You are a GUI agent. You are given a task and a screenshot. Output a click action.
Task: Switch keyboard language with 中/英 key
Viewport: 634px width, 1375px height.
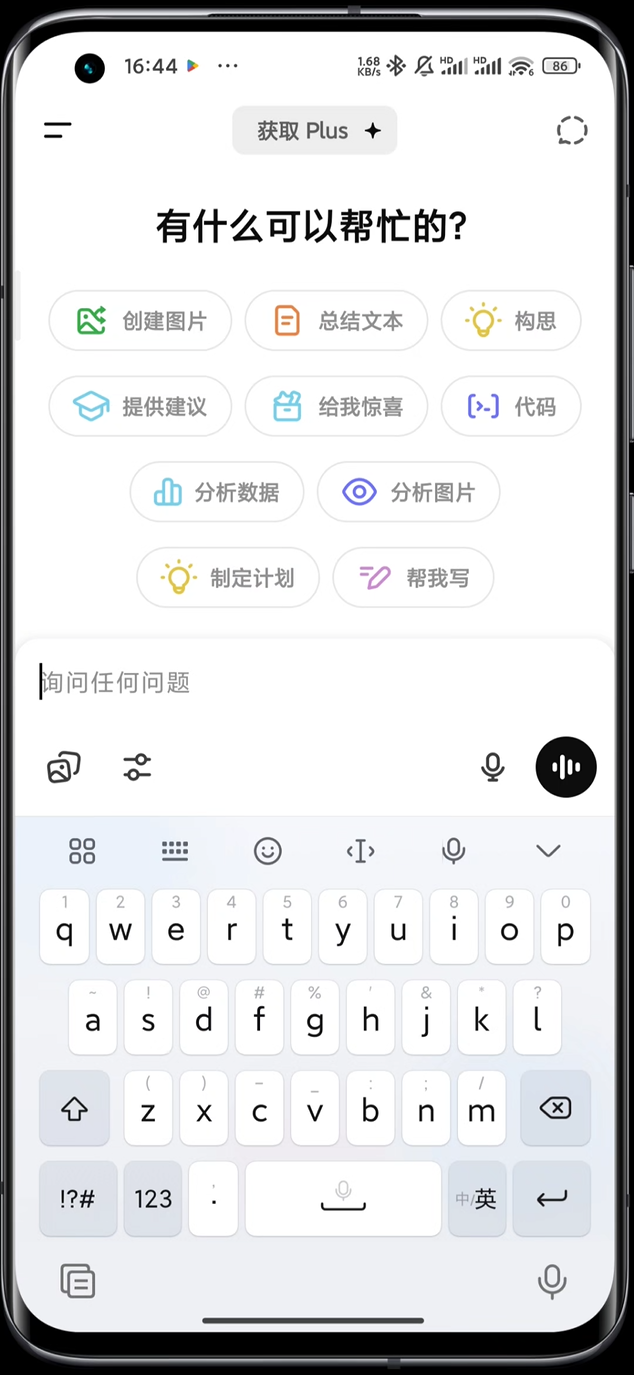[x=477, y=1199]
